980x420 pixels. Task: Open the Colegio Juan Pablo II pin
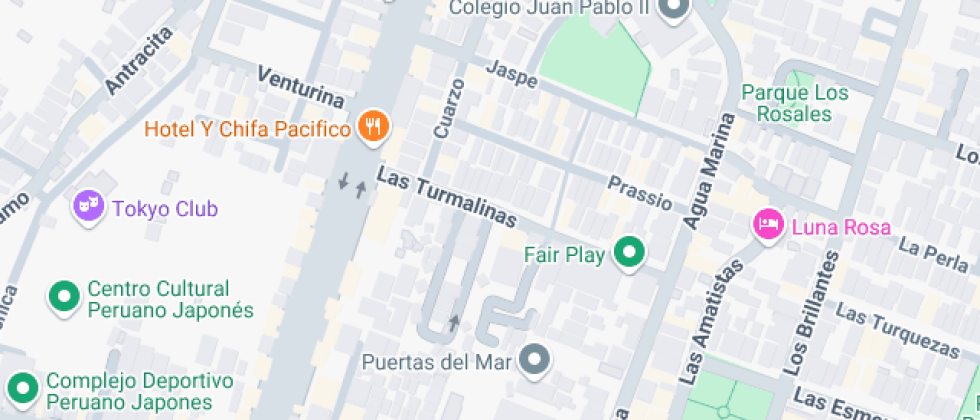click(677, 10)
